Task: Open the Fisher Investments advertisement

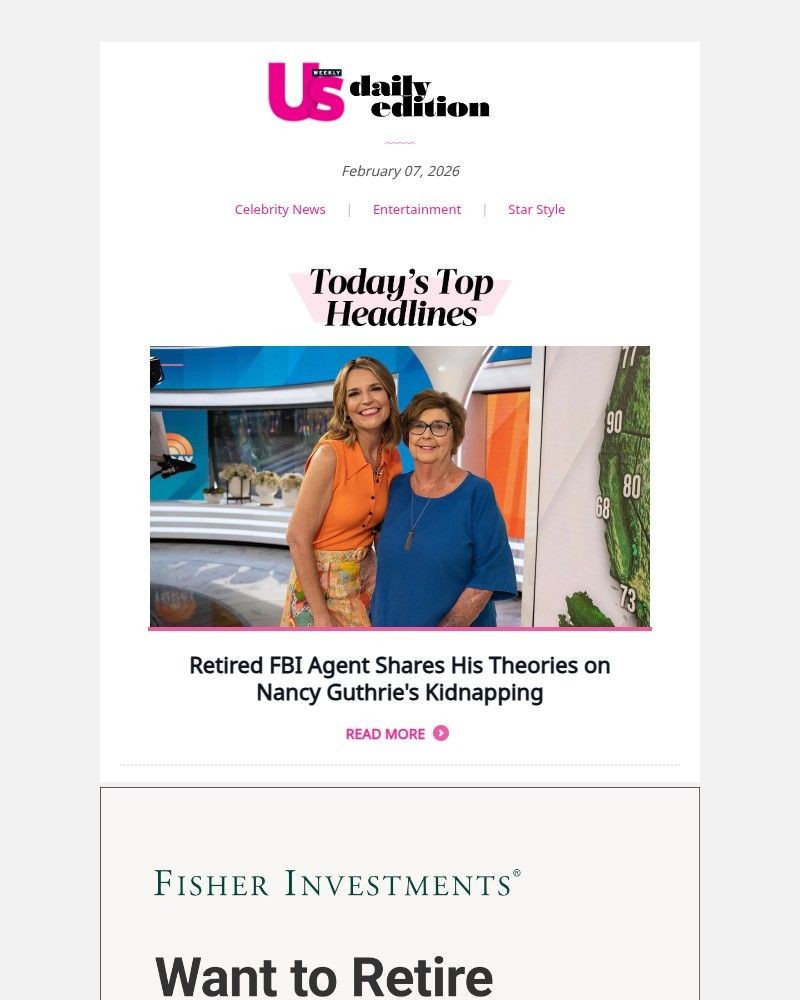Action: click(400, 900)
